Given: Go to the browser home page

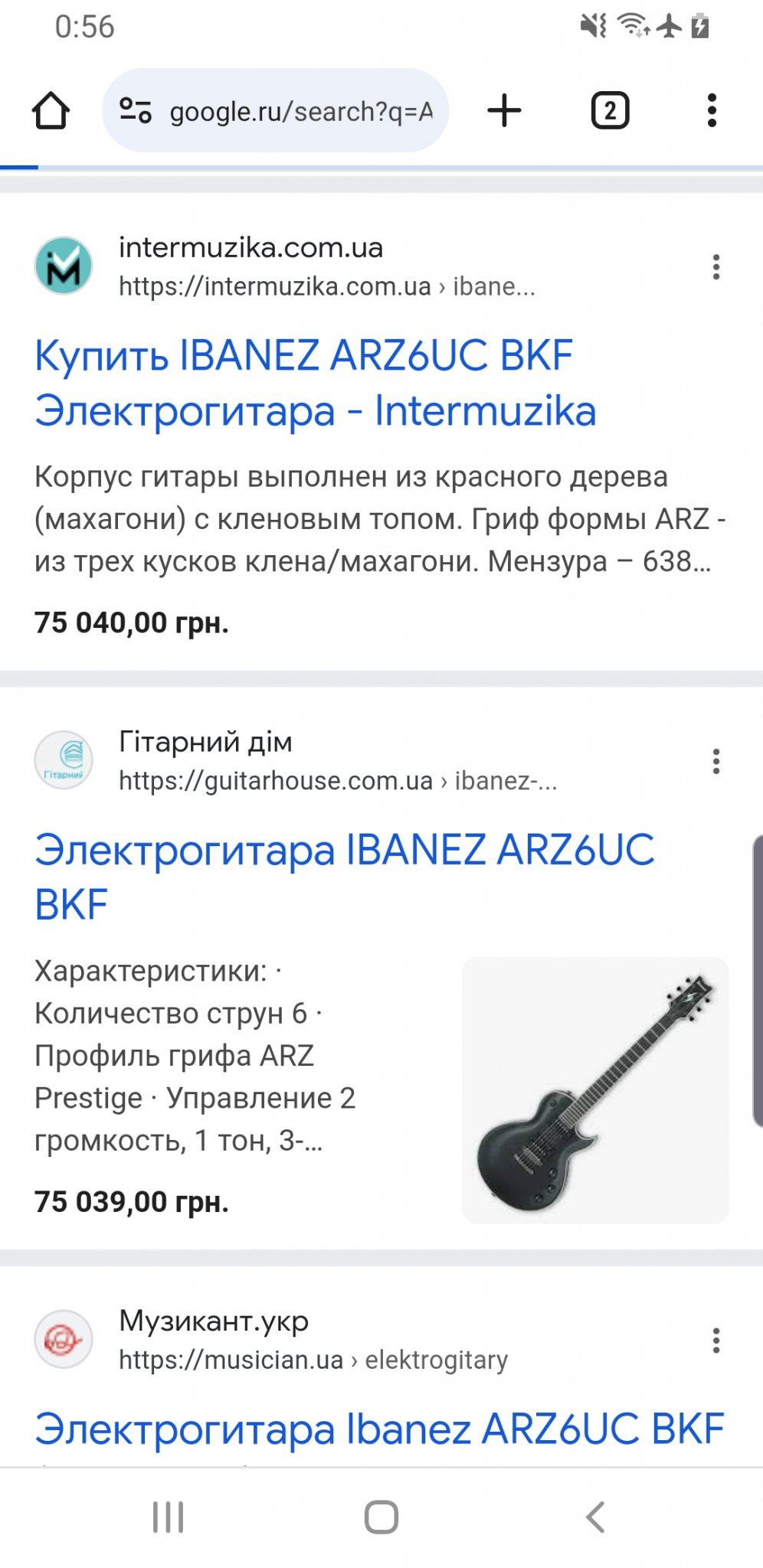Looking at the screenshot, I should coord(51,111).
